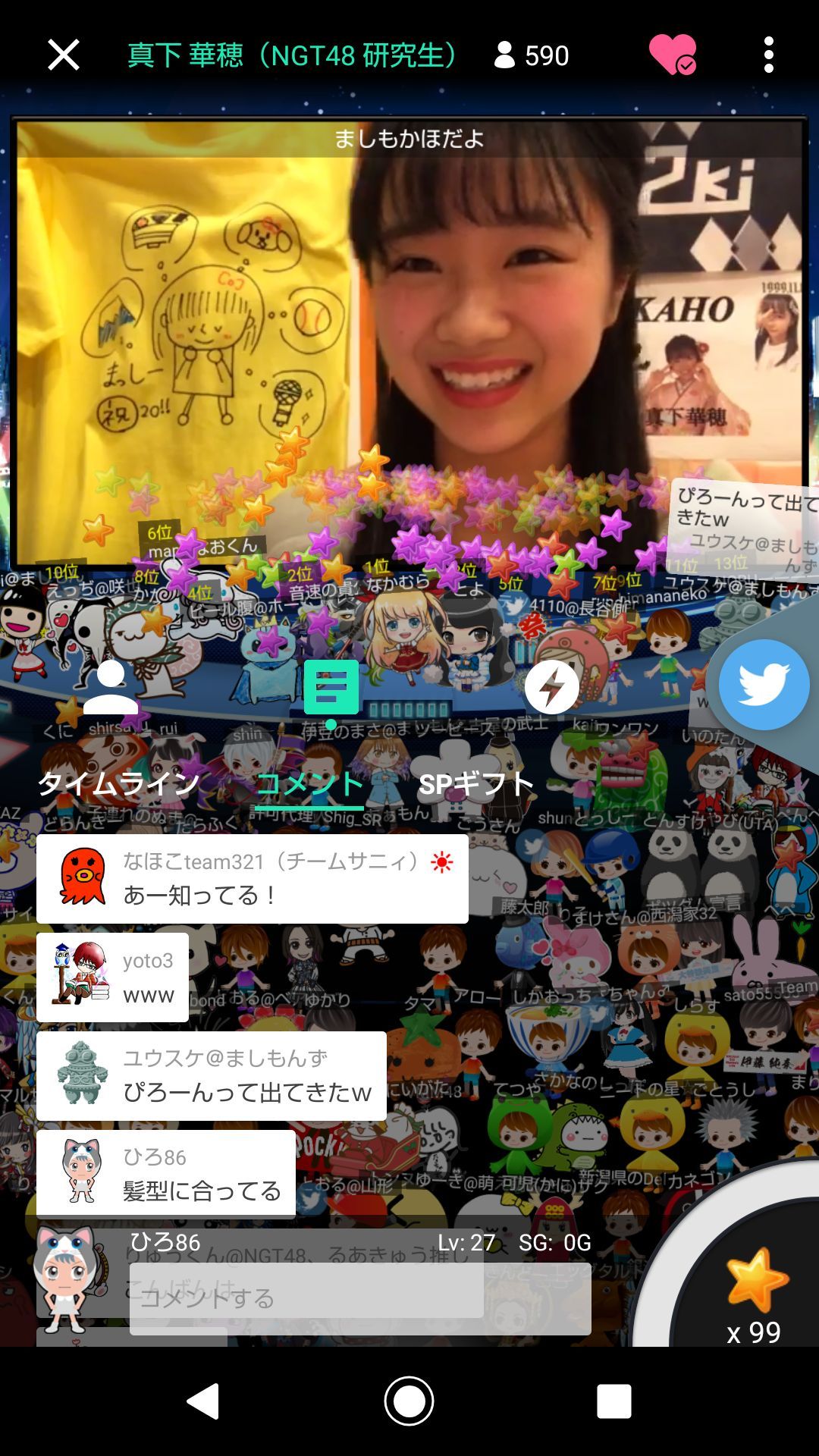
Task: Open the overflow menu
Action: pos(768,55)
